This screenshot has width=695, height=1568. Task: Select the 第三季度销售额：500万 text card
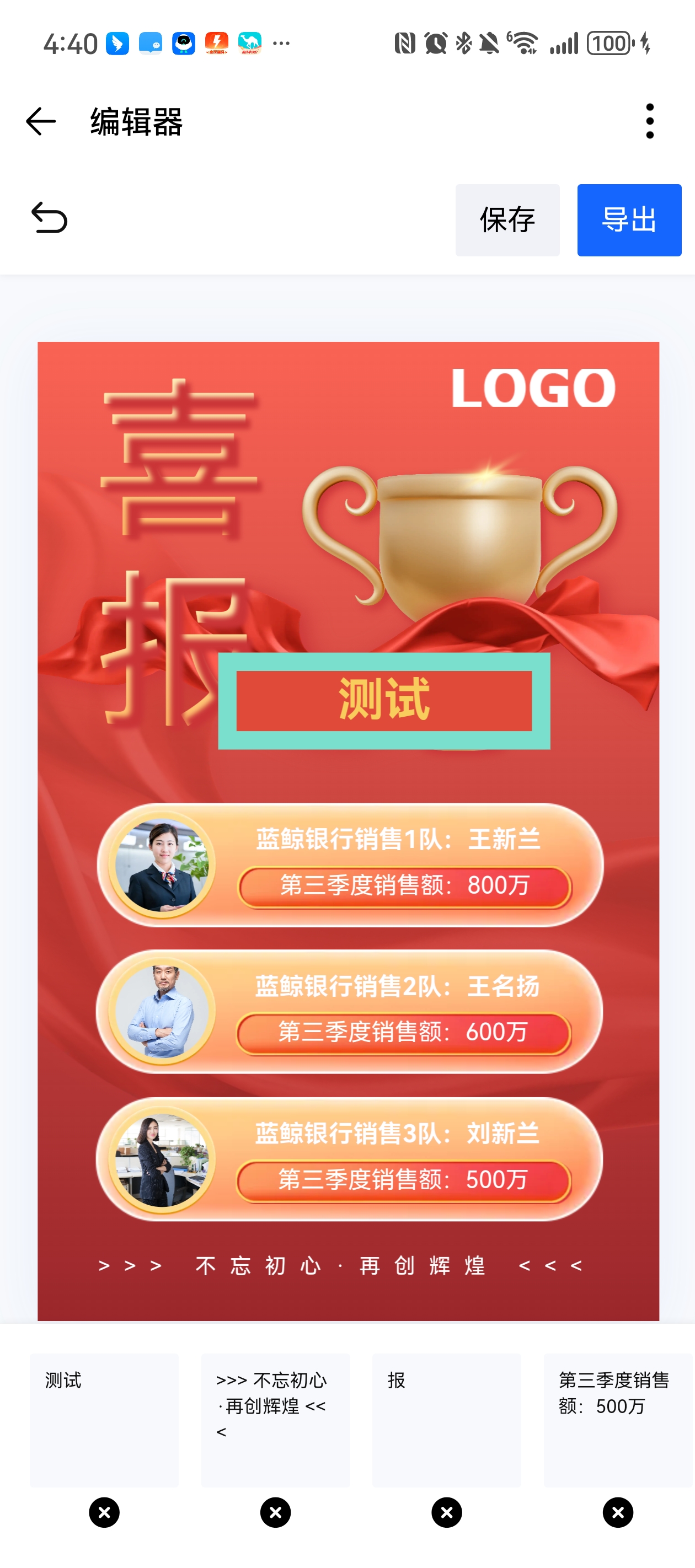(618, 1420)
